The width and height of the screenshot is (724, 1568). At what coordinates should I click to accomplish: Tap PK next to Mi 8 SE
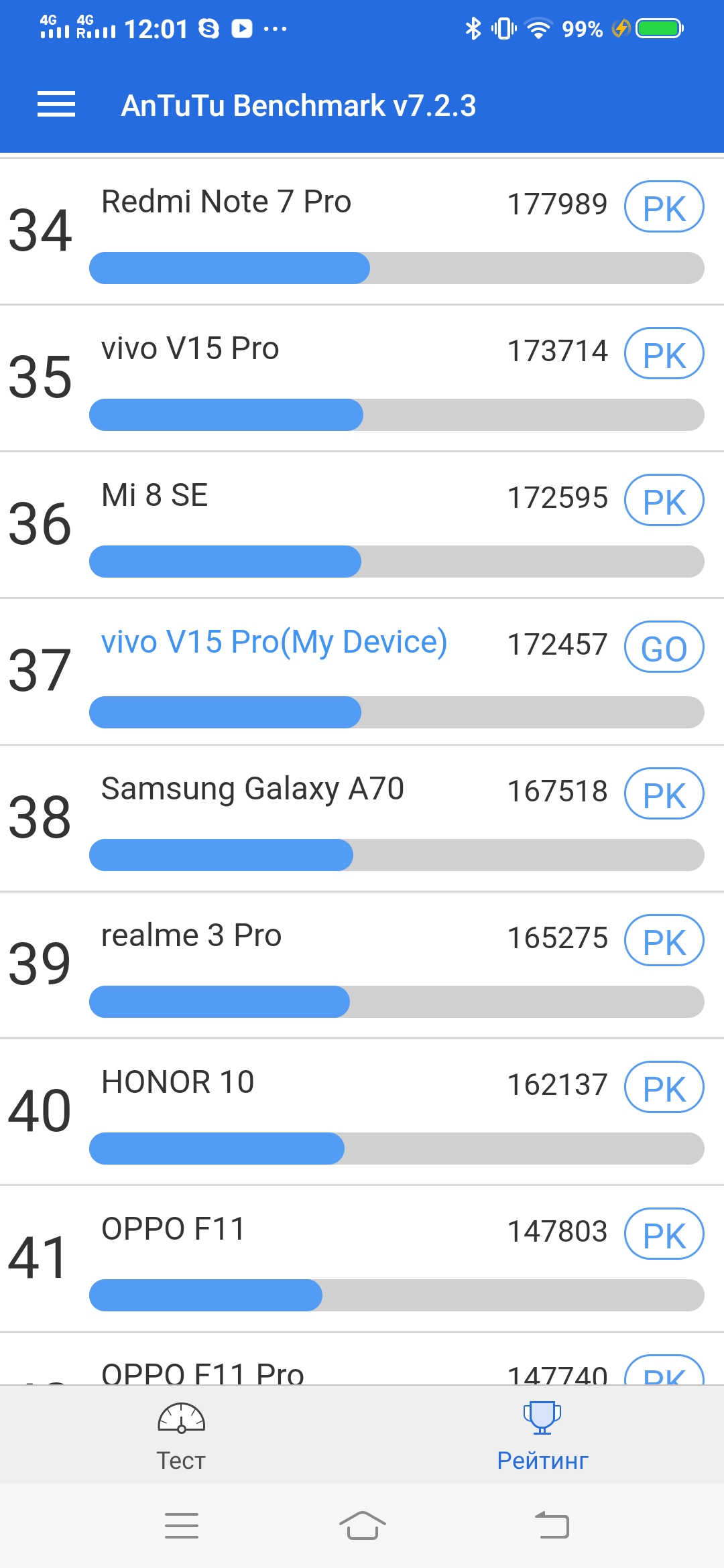(664, 501)
